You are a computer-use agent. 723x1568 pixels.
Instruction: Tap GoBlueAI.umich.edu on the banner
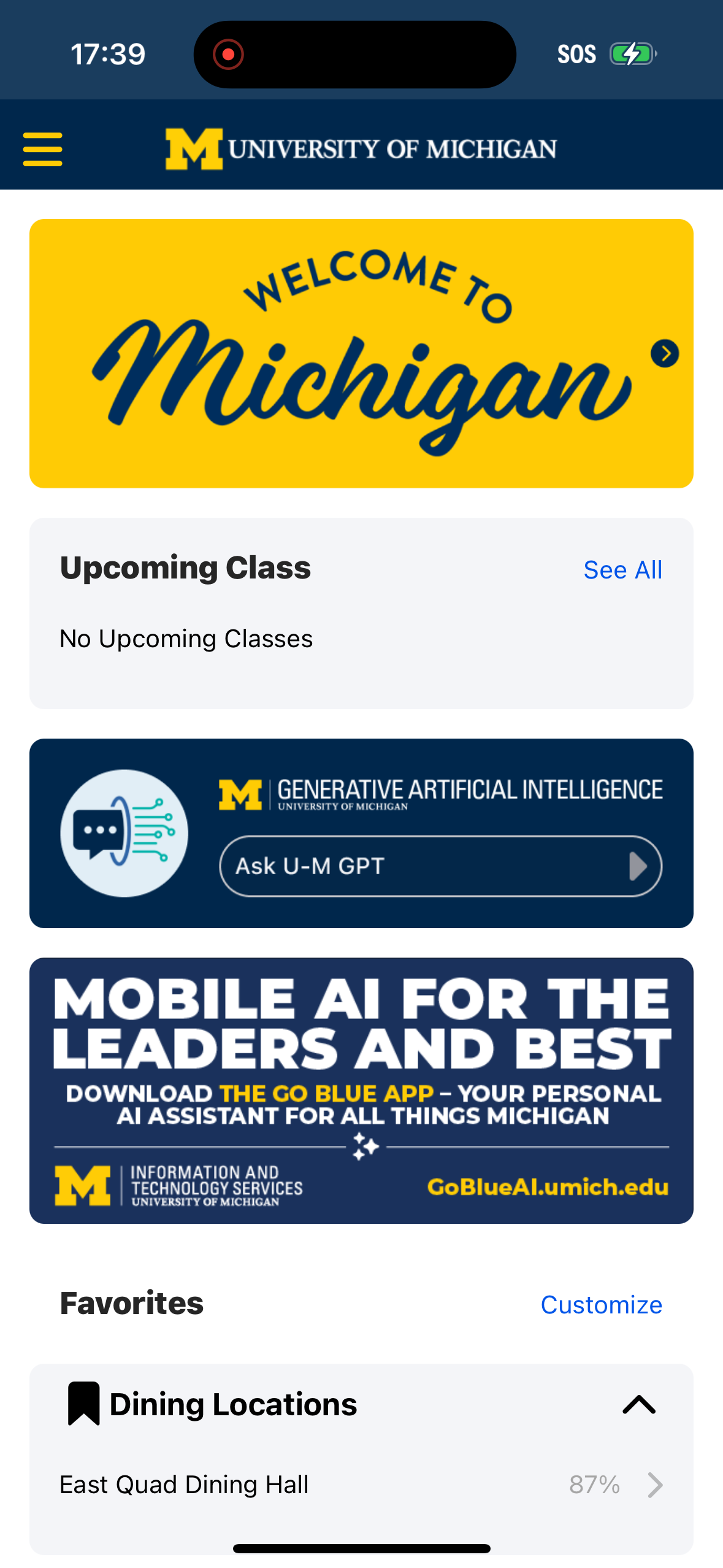[x=549, y=1188]
